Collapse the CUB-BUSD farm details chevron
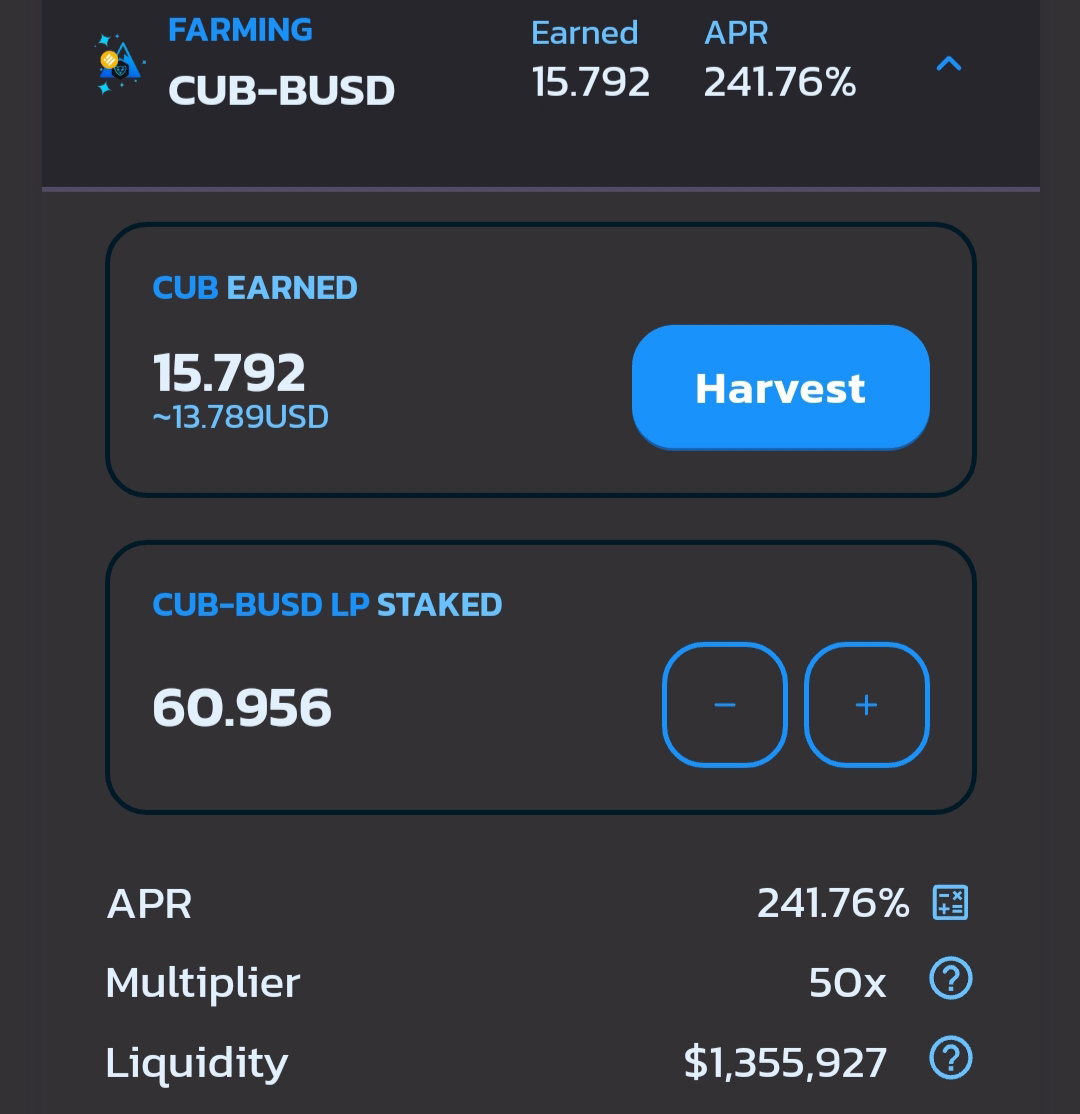This screenshot has width=1080, height=1114. point(949,64)
